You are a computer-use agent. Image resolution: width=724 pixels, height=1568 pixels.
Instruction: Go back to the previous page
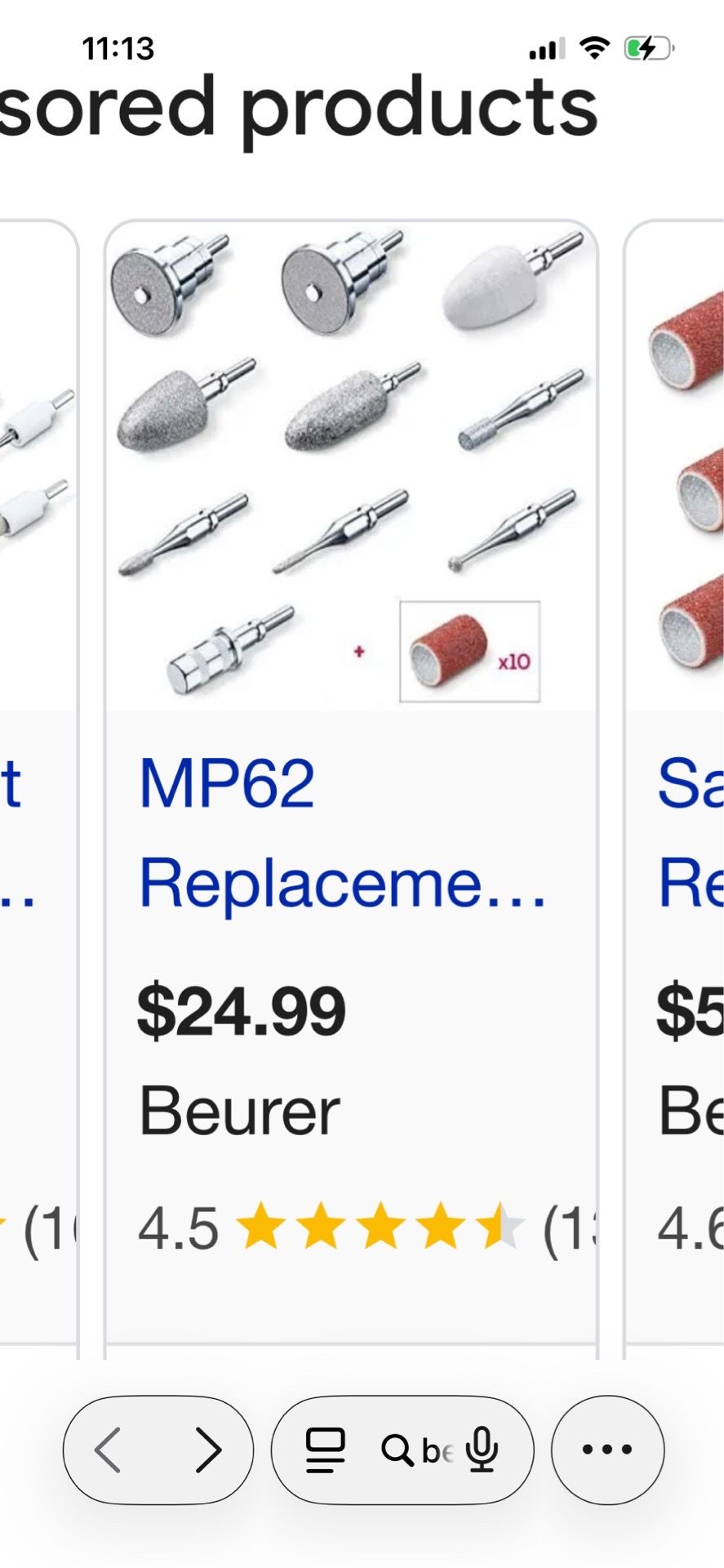tap(108, 1450)
